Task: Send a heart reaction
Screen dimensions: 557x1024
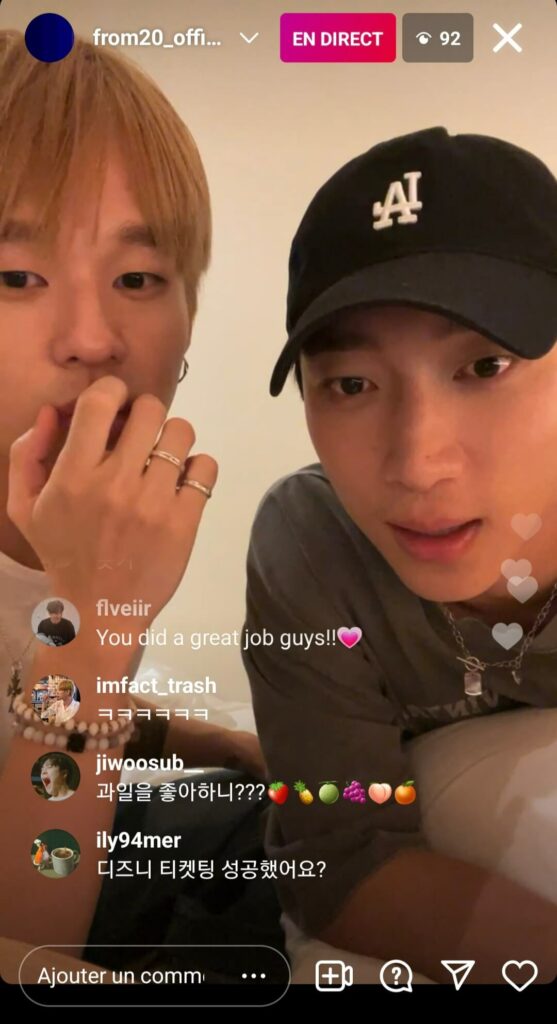Action: [519, 976]
